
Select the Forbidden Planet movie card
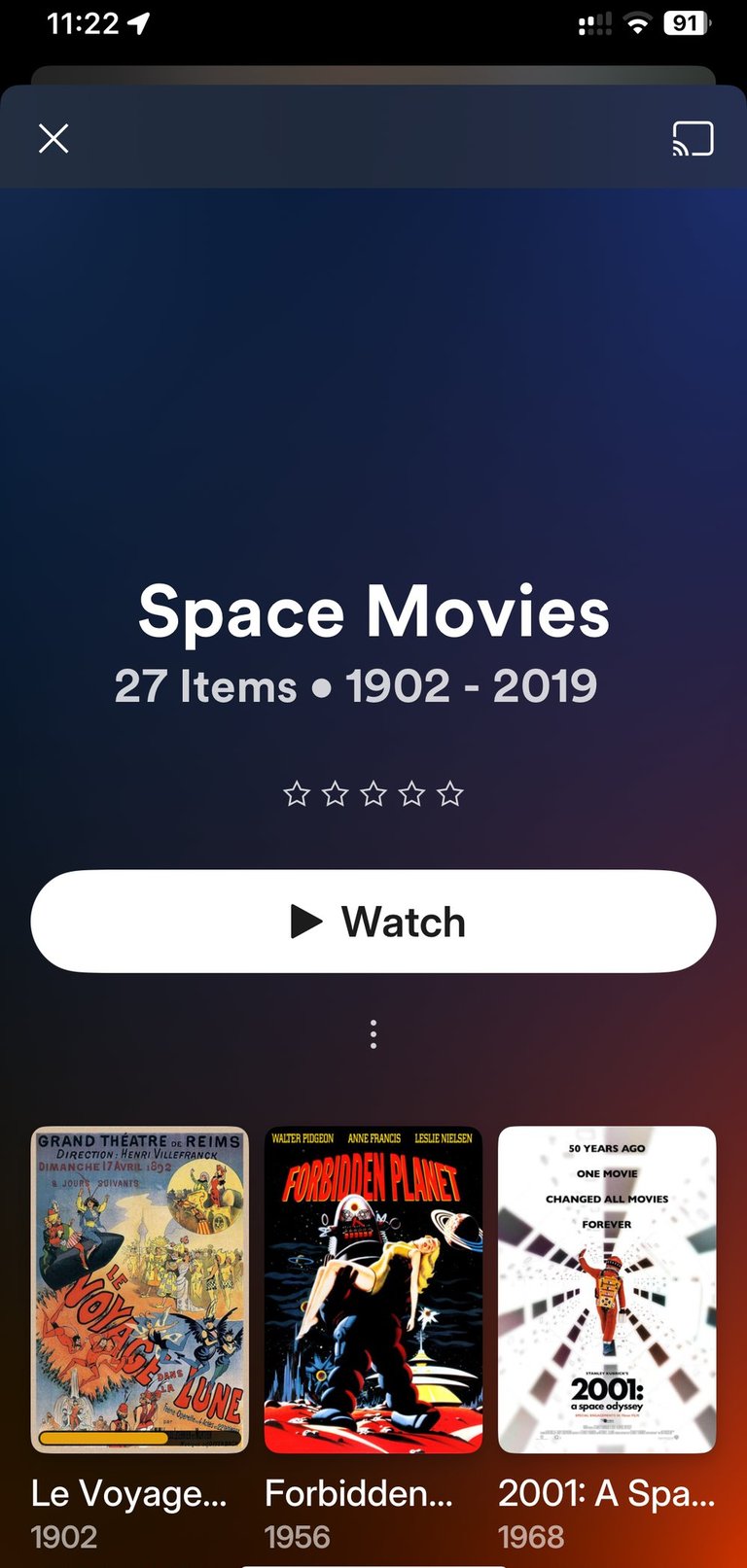373,1289
